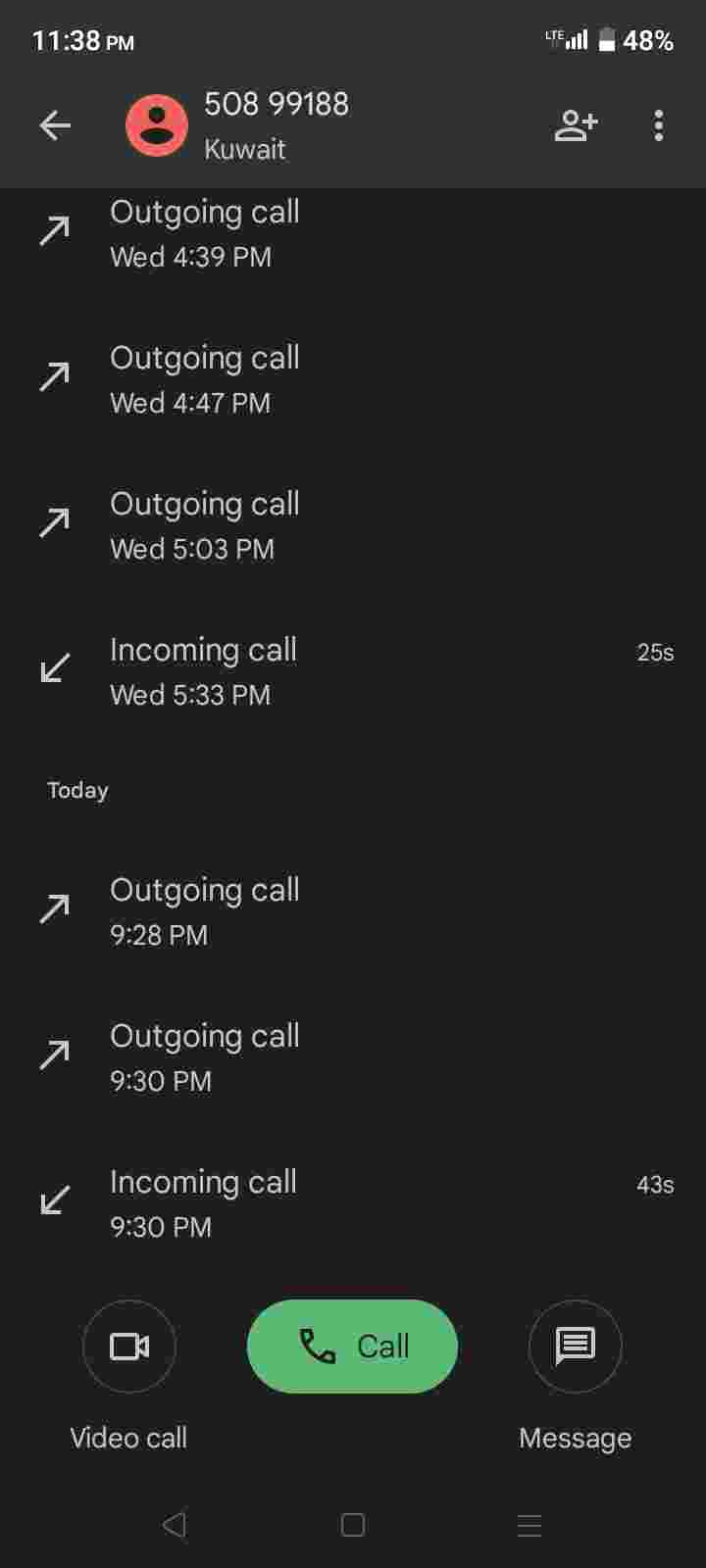Go back using the top arrow
The image size is (706, 1568).
pos(55,125)
